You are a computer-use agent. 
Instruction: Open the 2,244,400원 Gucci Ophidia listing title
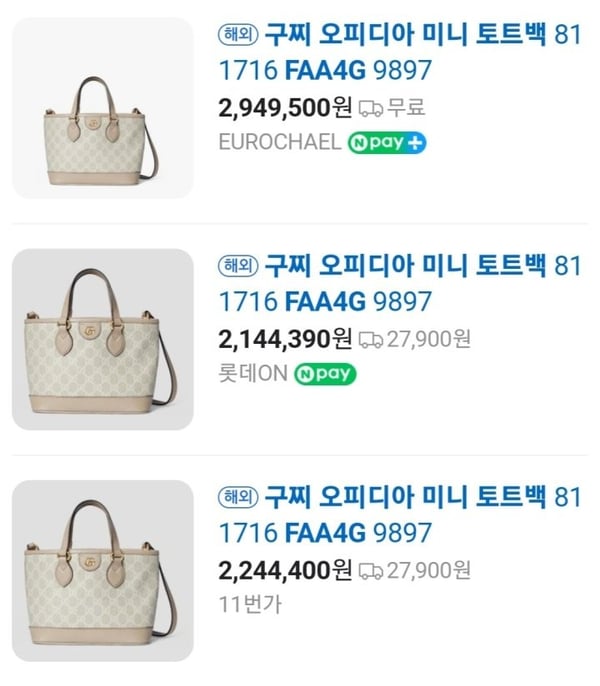(x=400, y=514)
